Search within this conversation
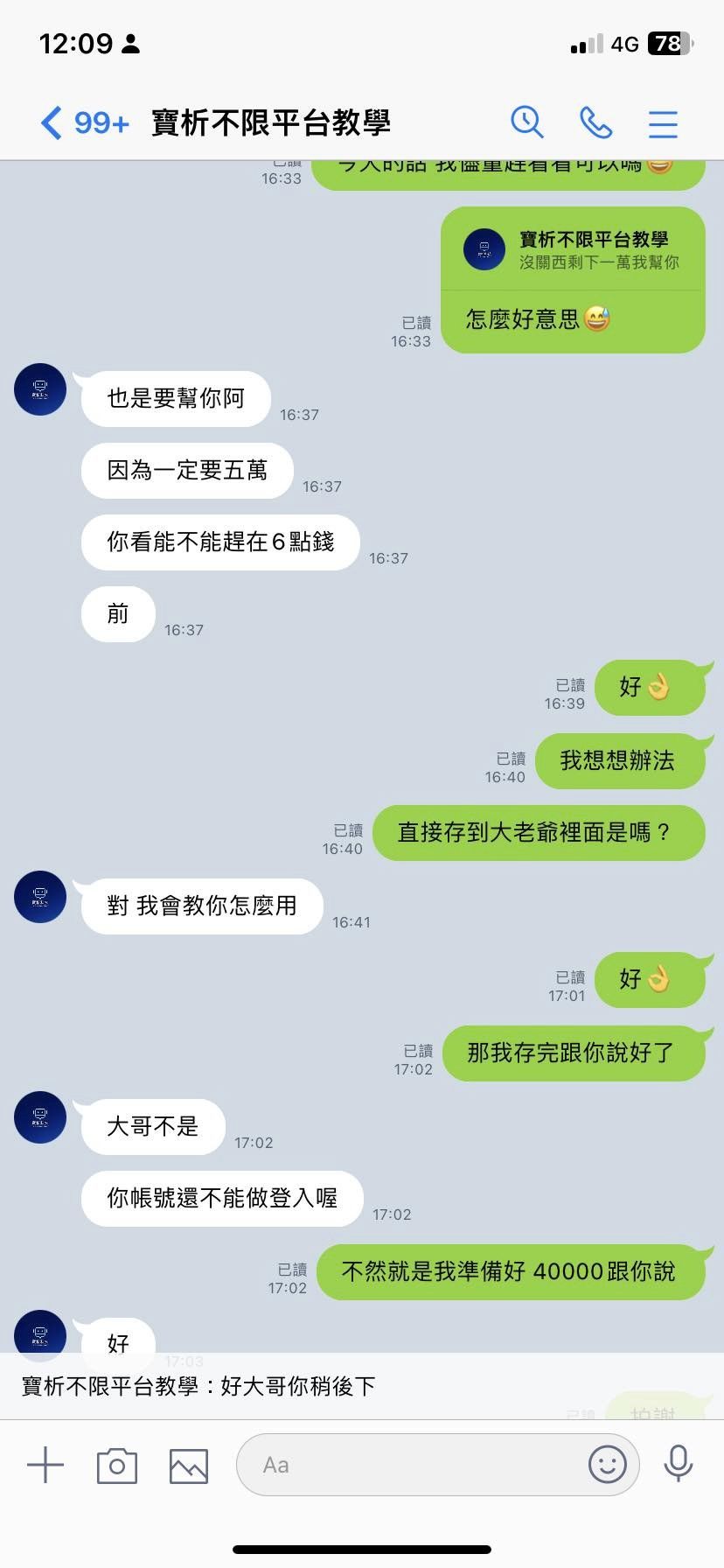Viewport: 724px width, 1568px height. tap(526, 123)
